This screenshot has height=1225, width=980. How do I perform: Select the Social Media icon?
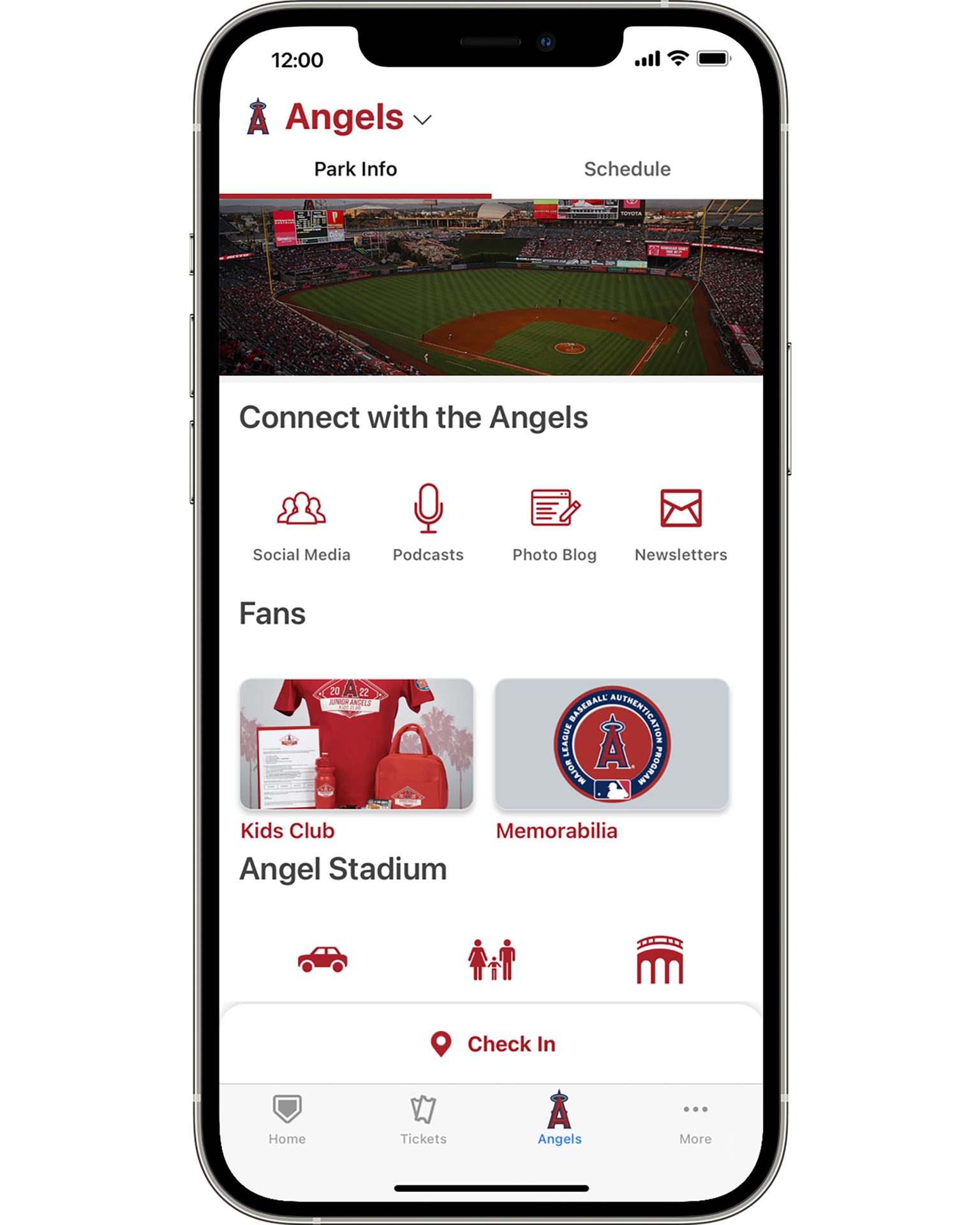[x=302, y=509]
